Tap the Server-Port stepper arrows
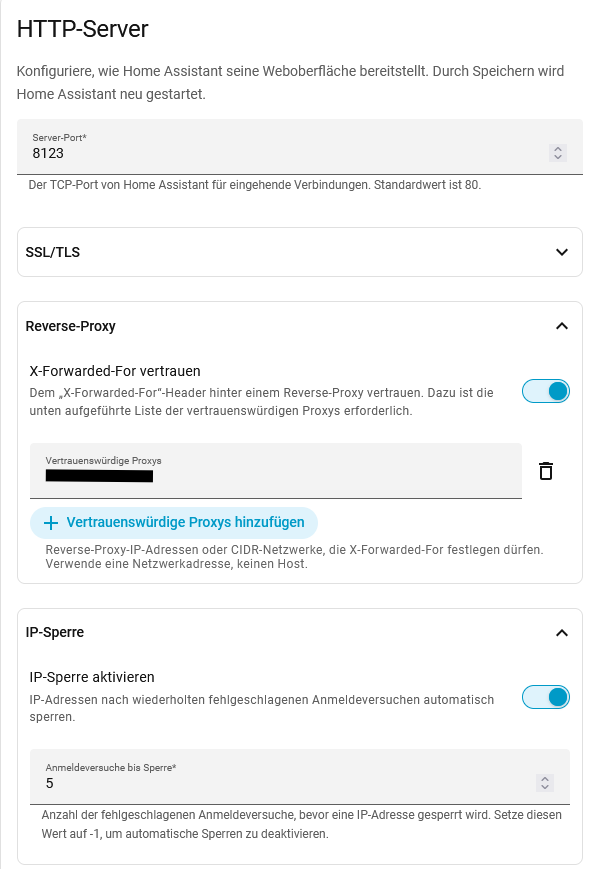The image size is (593, 869). pos(558,153)
